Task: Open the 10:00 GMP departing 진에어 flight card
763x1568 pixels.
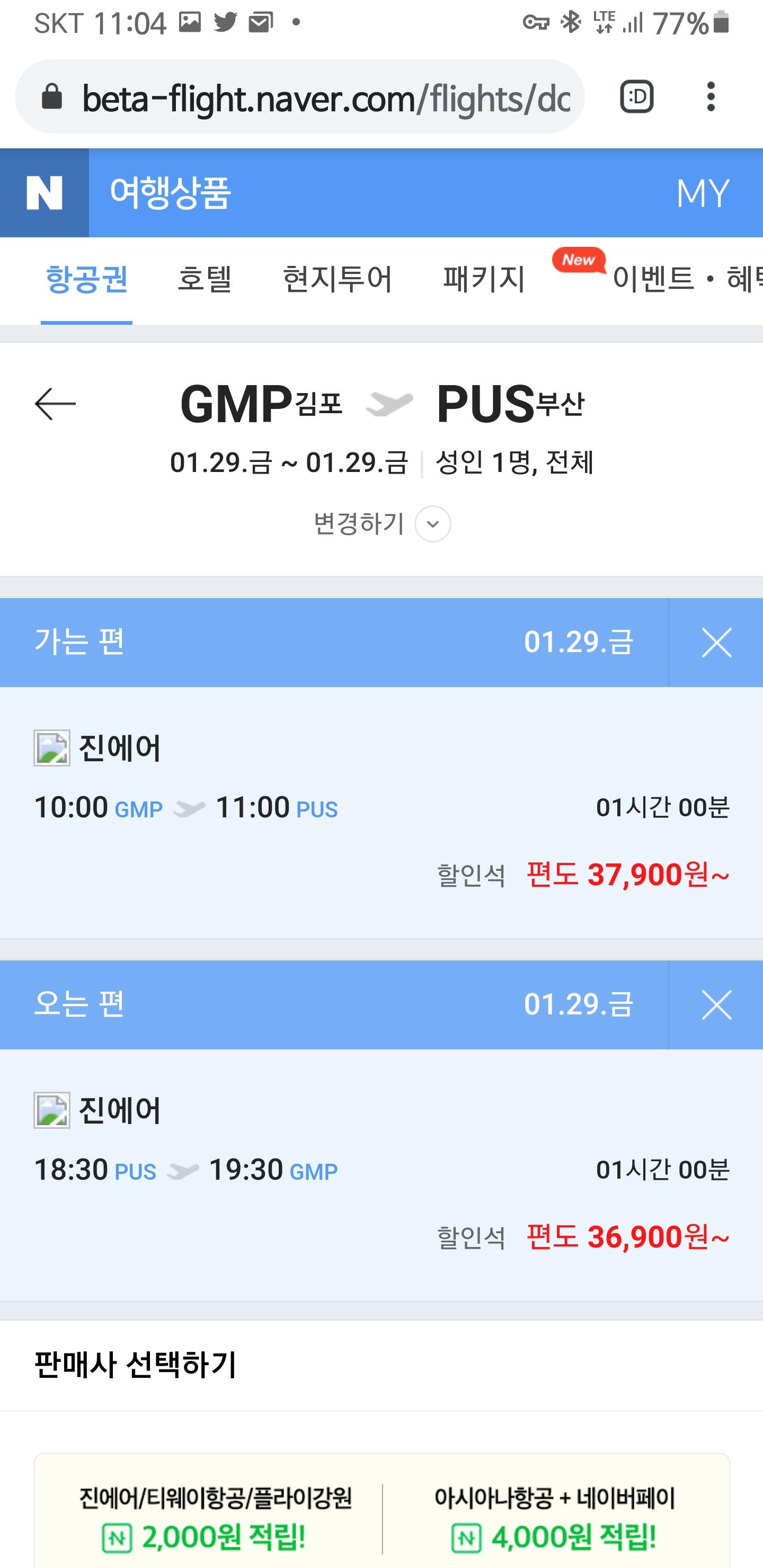Action: coord(381,813)
